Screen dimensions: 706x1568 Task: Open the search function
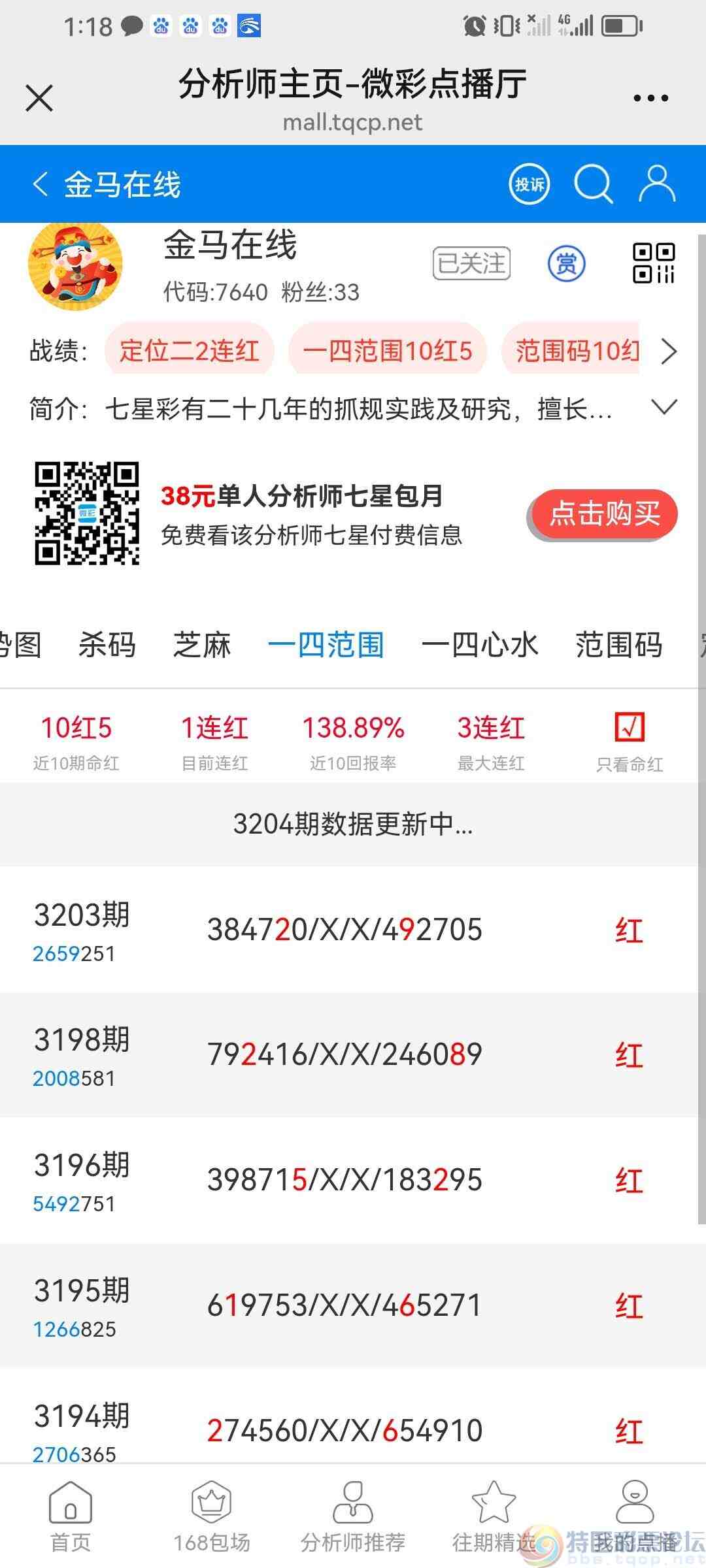(592, 184)
